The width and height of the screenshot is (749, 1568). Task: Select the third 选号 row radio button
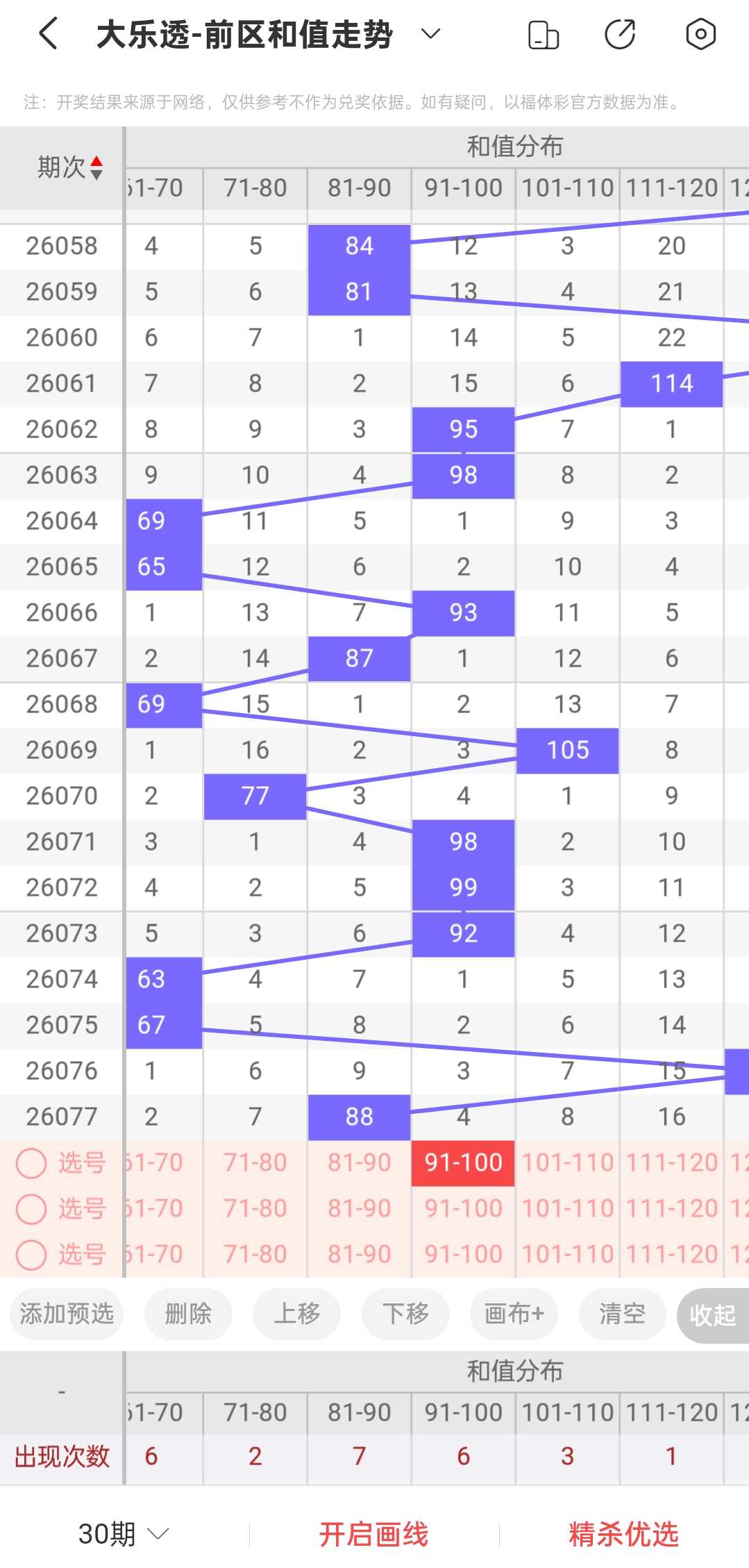pos(31,1255)
